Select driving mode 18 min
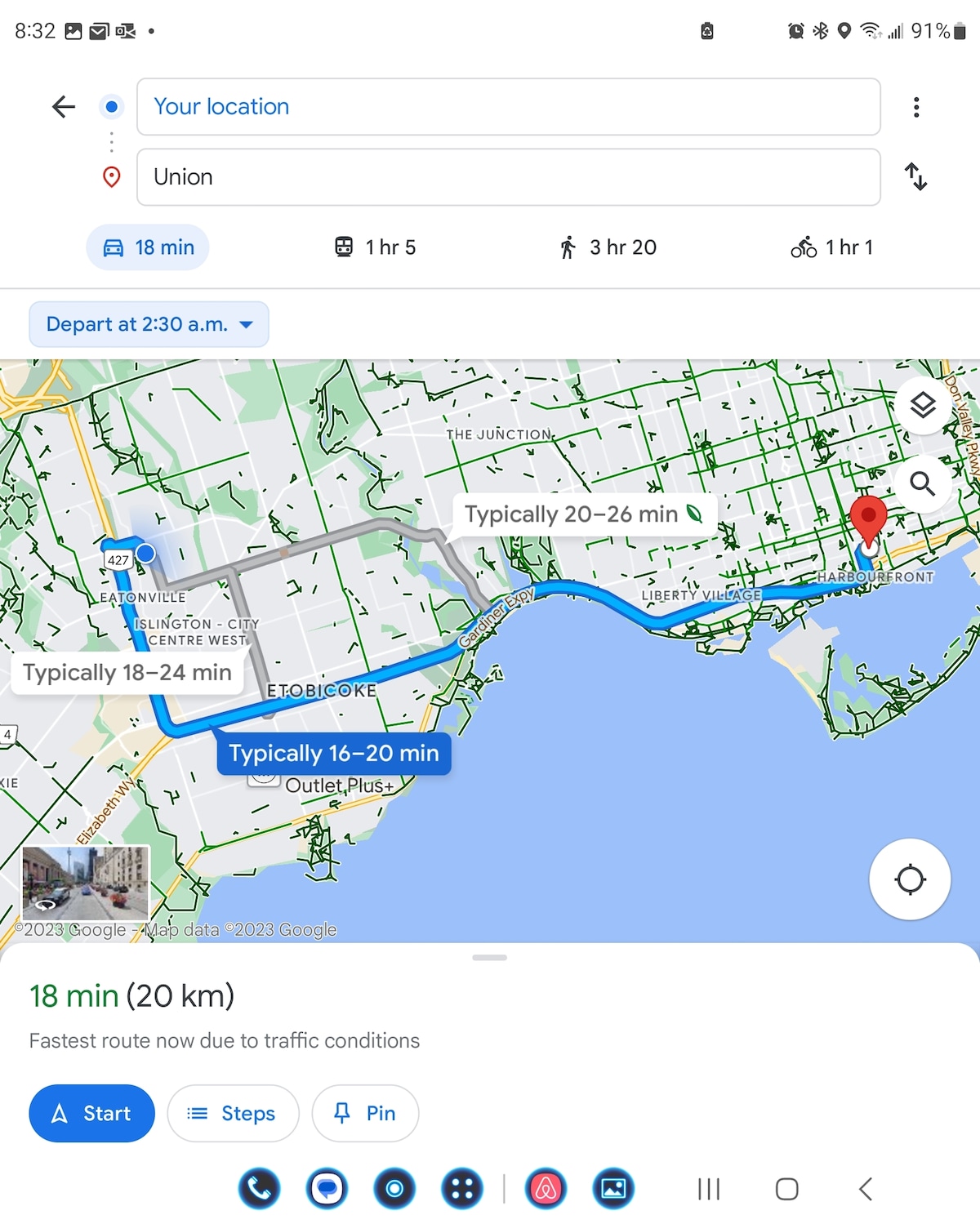 (x=148, y=247)
